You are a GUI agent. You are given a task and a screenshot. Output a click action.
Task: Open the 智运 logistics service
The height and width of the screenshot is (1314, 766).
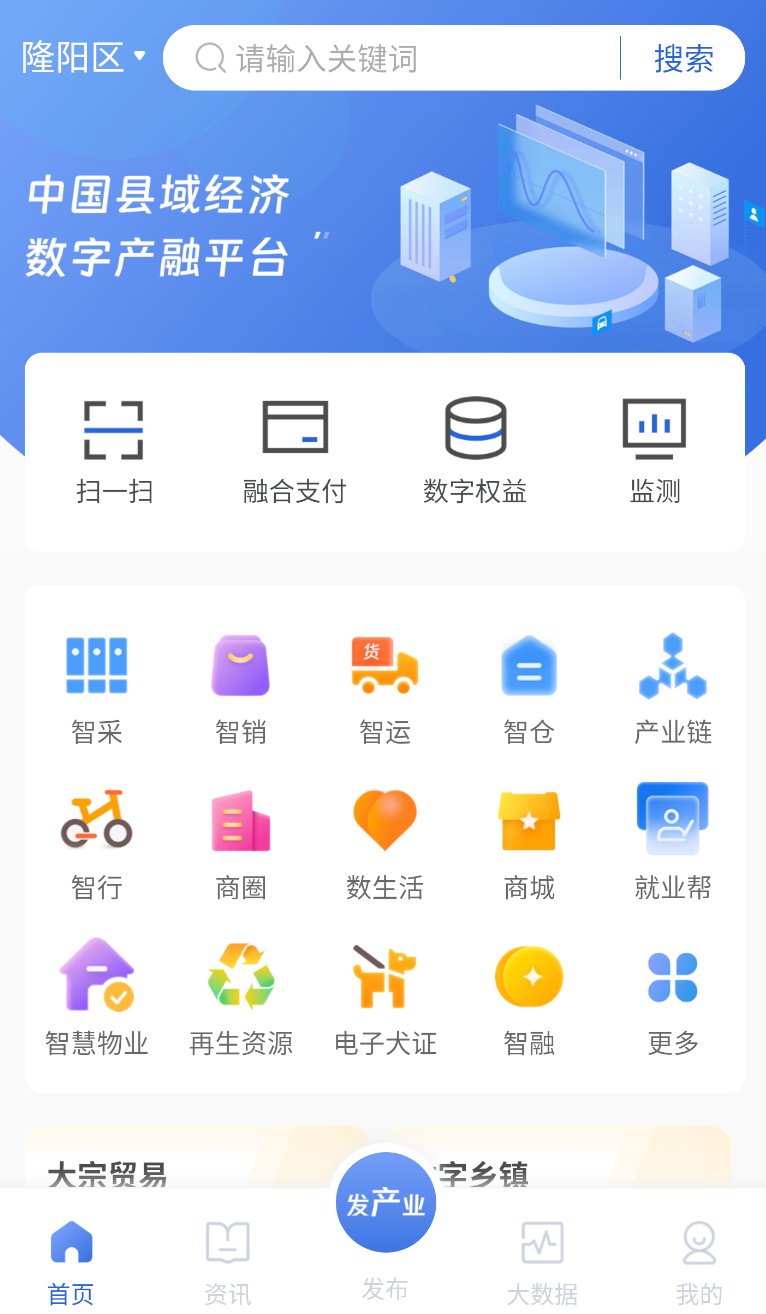click(385, 690)
